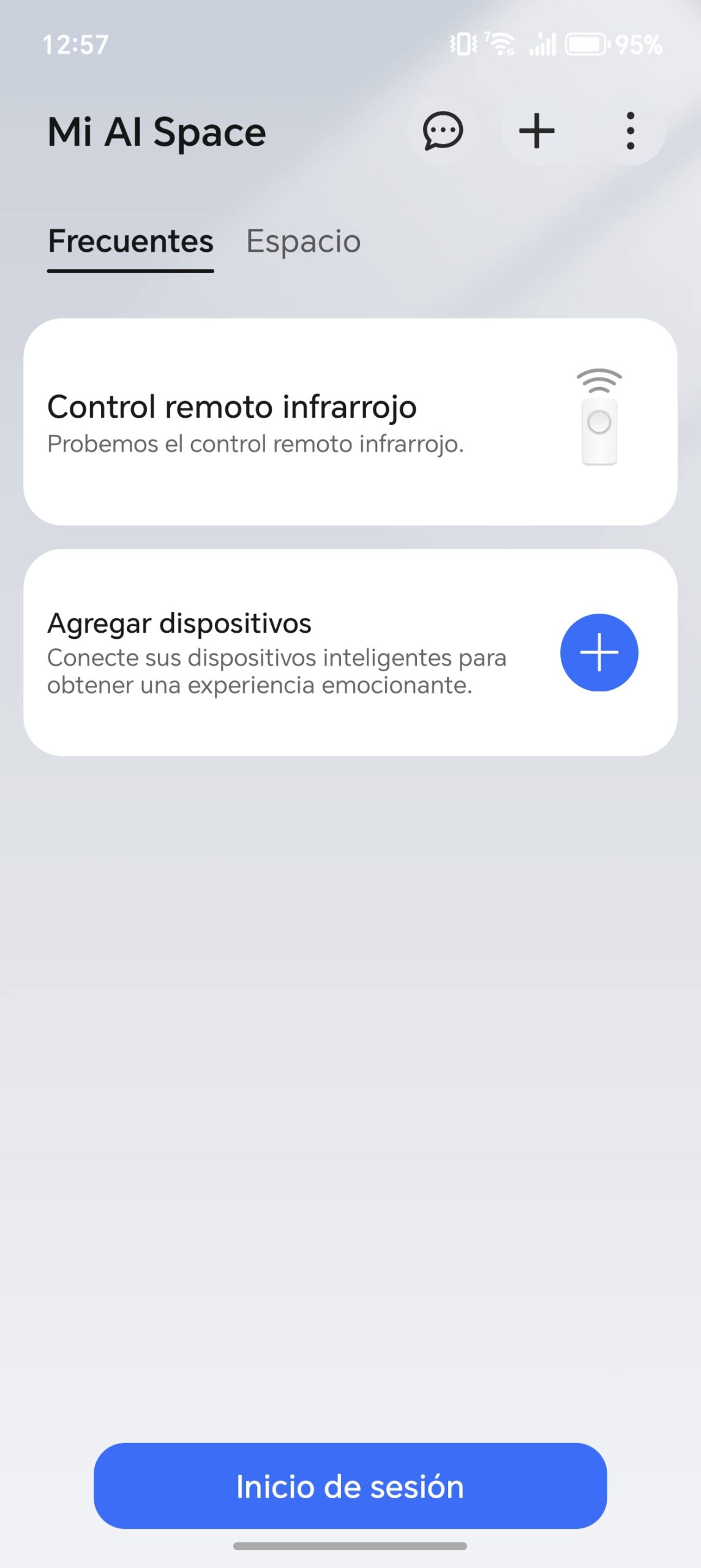Tap the Inicio de sesión button
Image resolution: width=701 pixels, height=1568 pixels.
[350, 1486]
